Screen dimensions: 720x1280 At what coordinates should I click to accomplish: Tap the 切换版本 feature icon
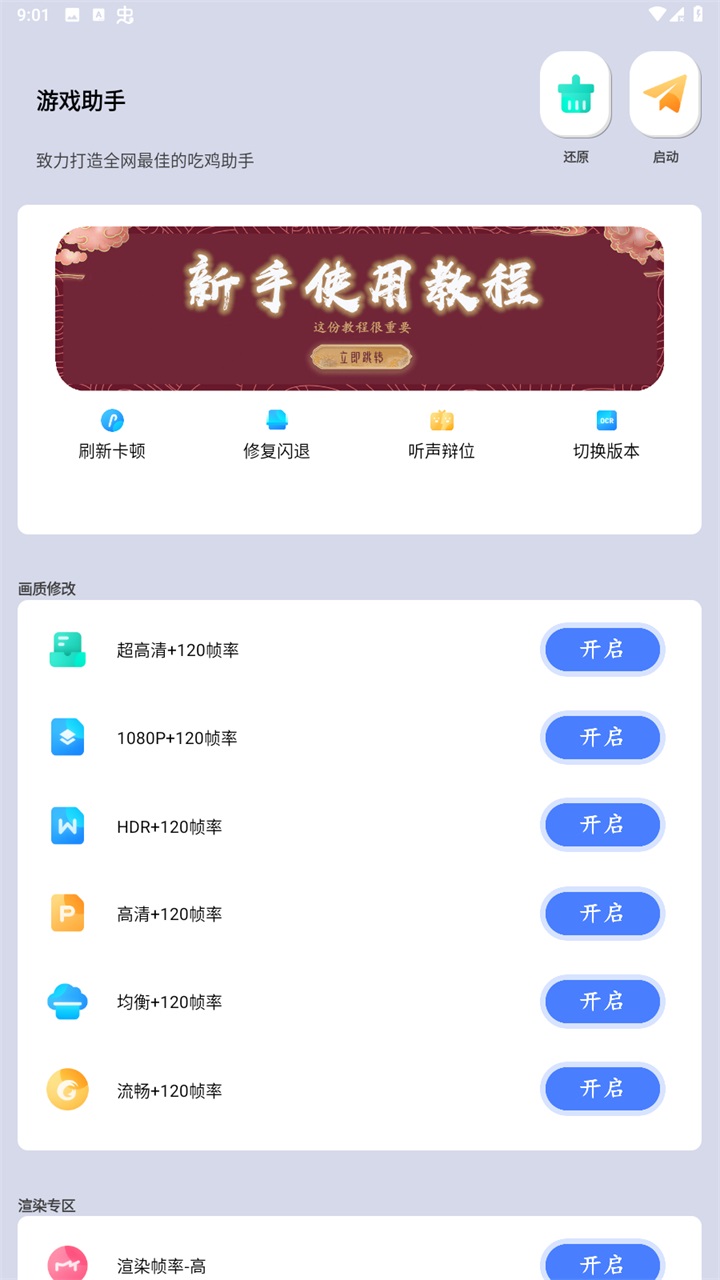(x=605, y=419)
